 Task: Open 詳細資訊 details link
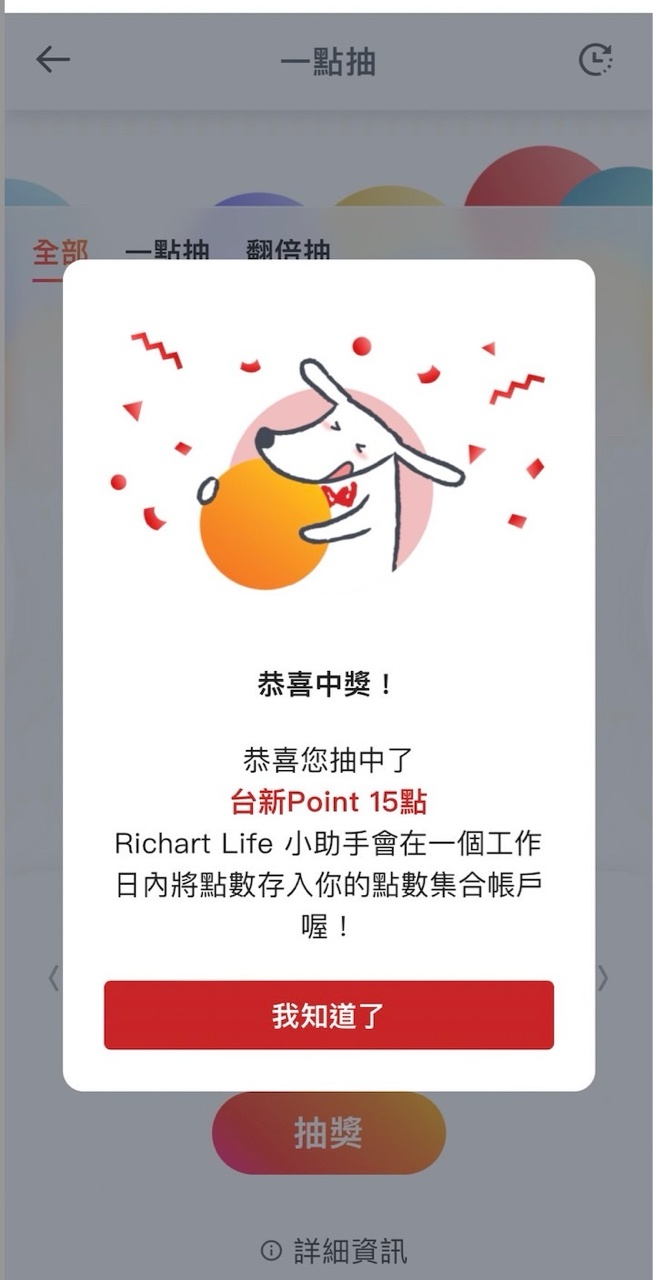(335, 1250)
